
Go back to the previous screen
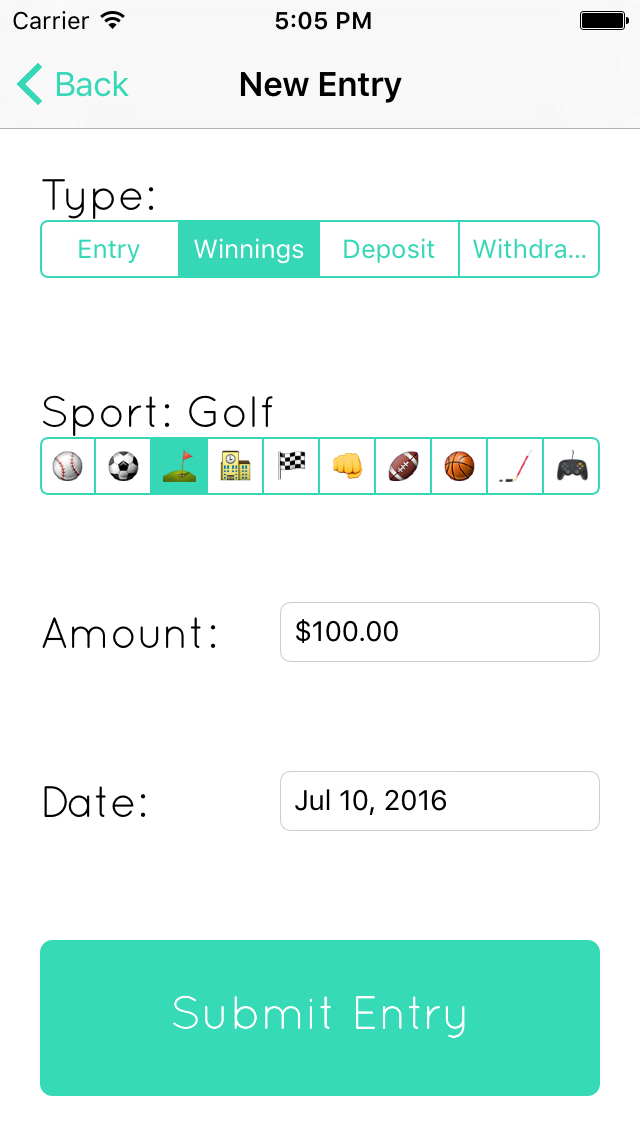tap(72, 84)
